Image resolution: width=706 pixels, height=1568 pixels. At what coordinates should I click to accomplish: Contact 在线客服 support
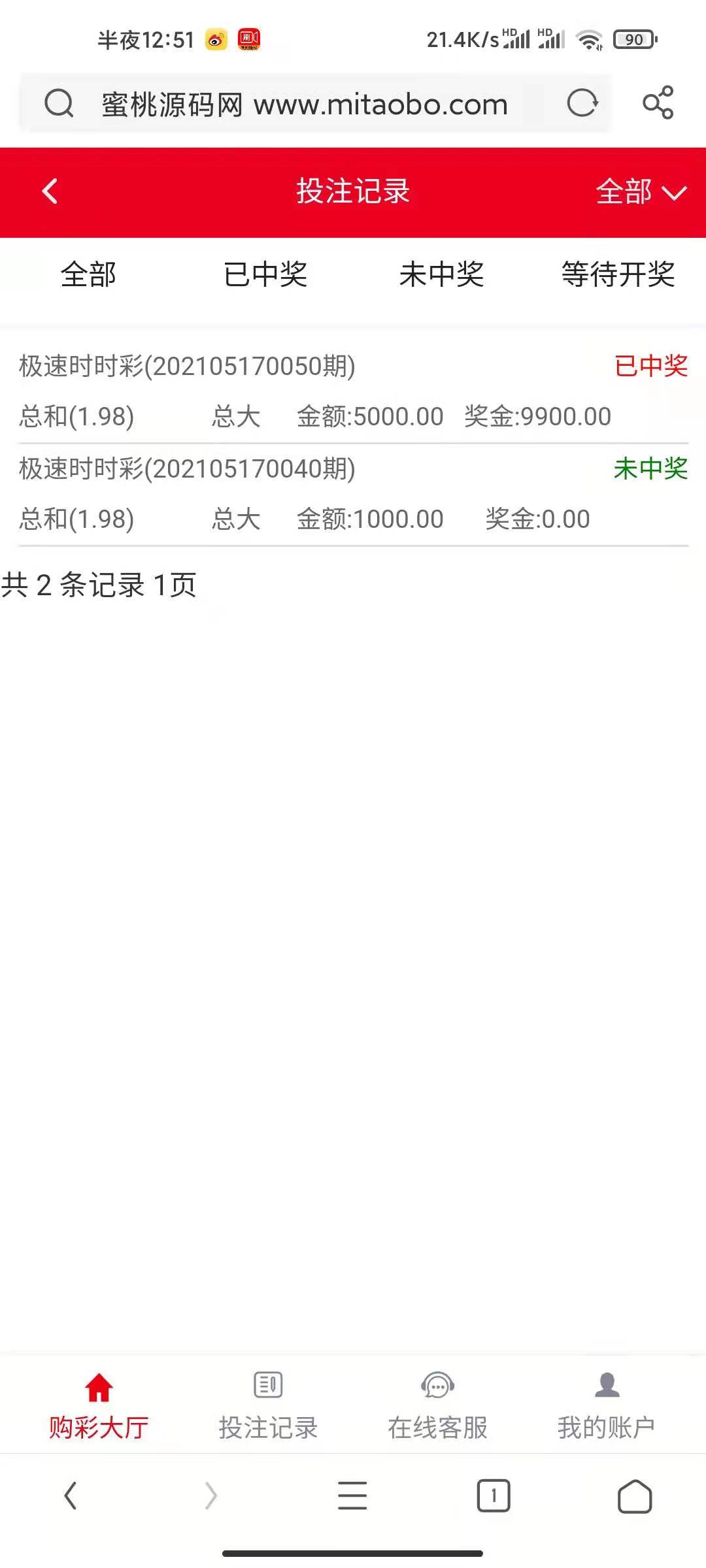click(437, 1406)
